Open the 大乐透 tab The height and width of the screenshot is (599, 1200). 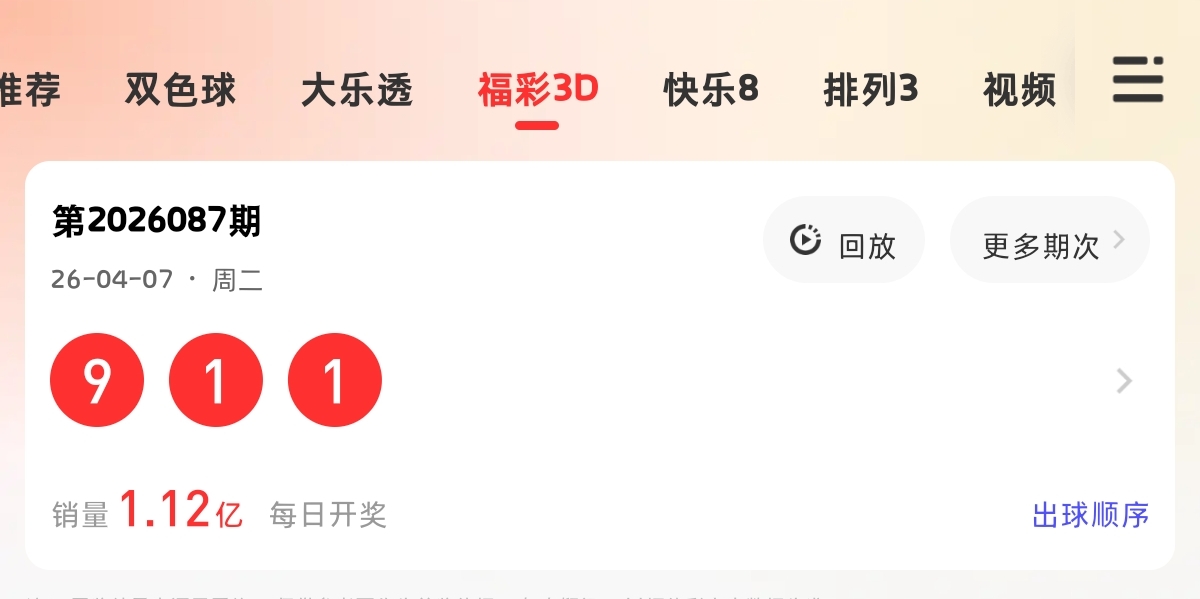357,90
